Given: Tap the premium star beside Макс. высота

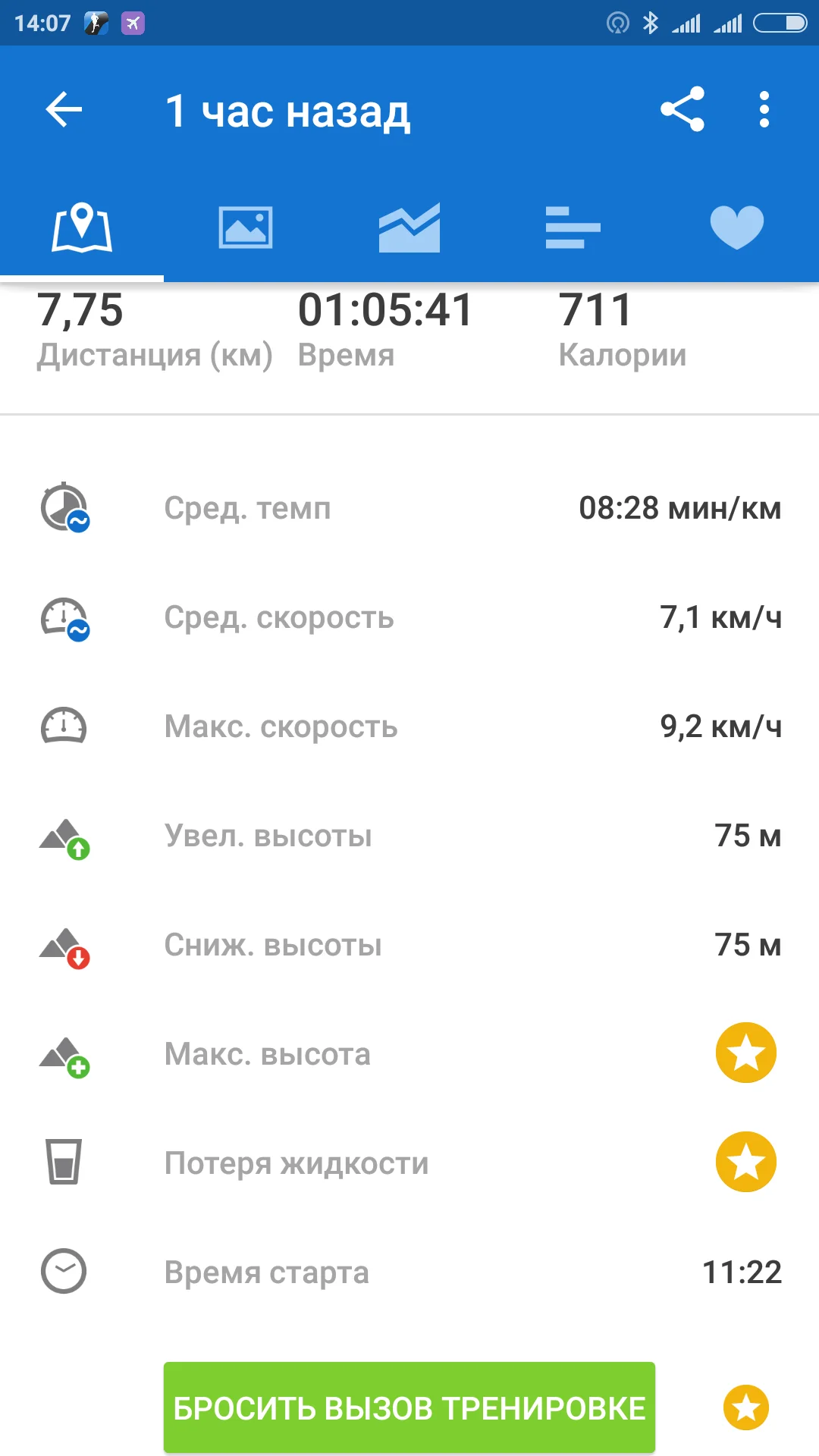Looking at the screenshot, I should [x=746, y=1053].
